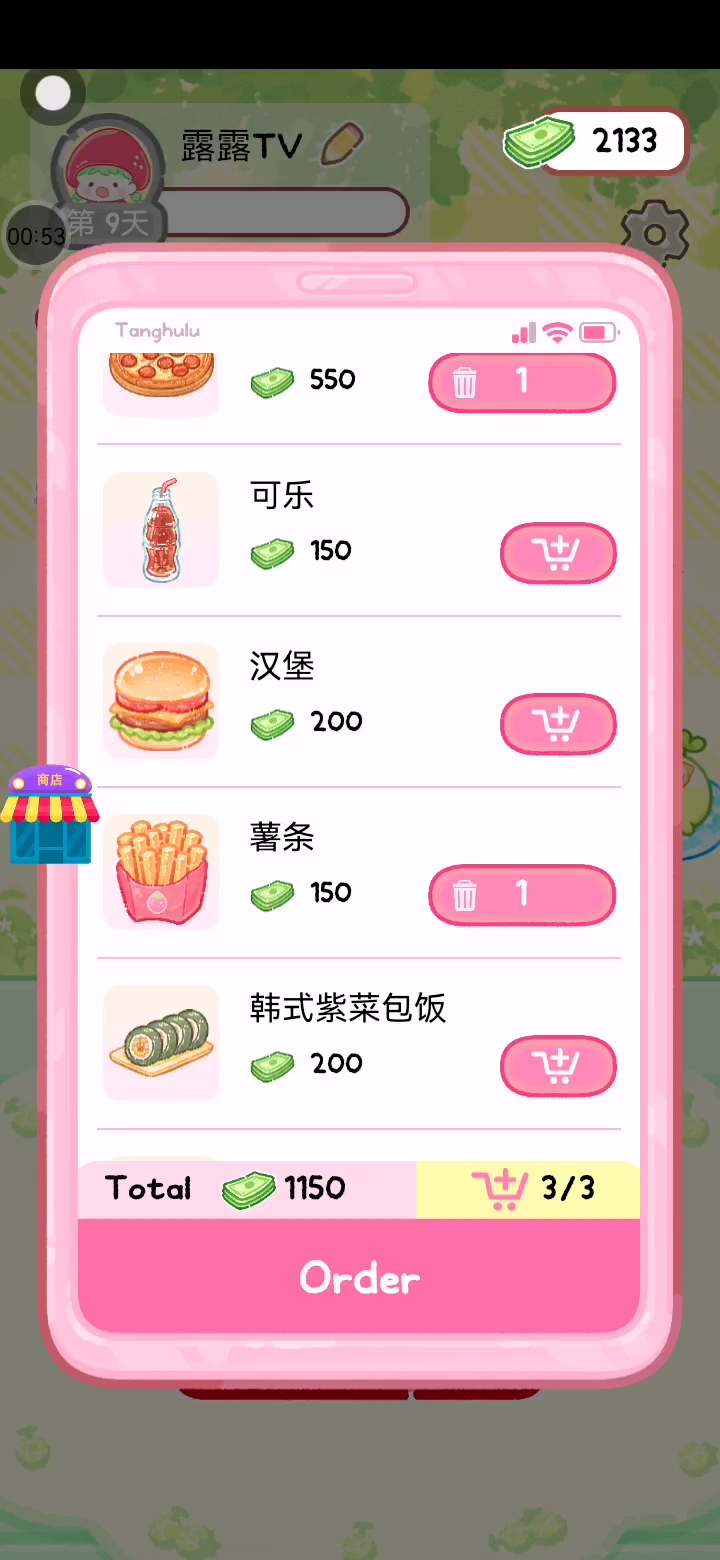Add 韩式紫菜包饭 to the cart

[558, 1066]
